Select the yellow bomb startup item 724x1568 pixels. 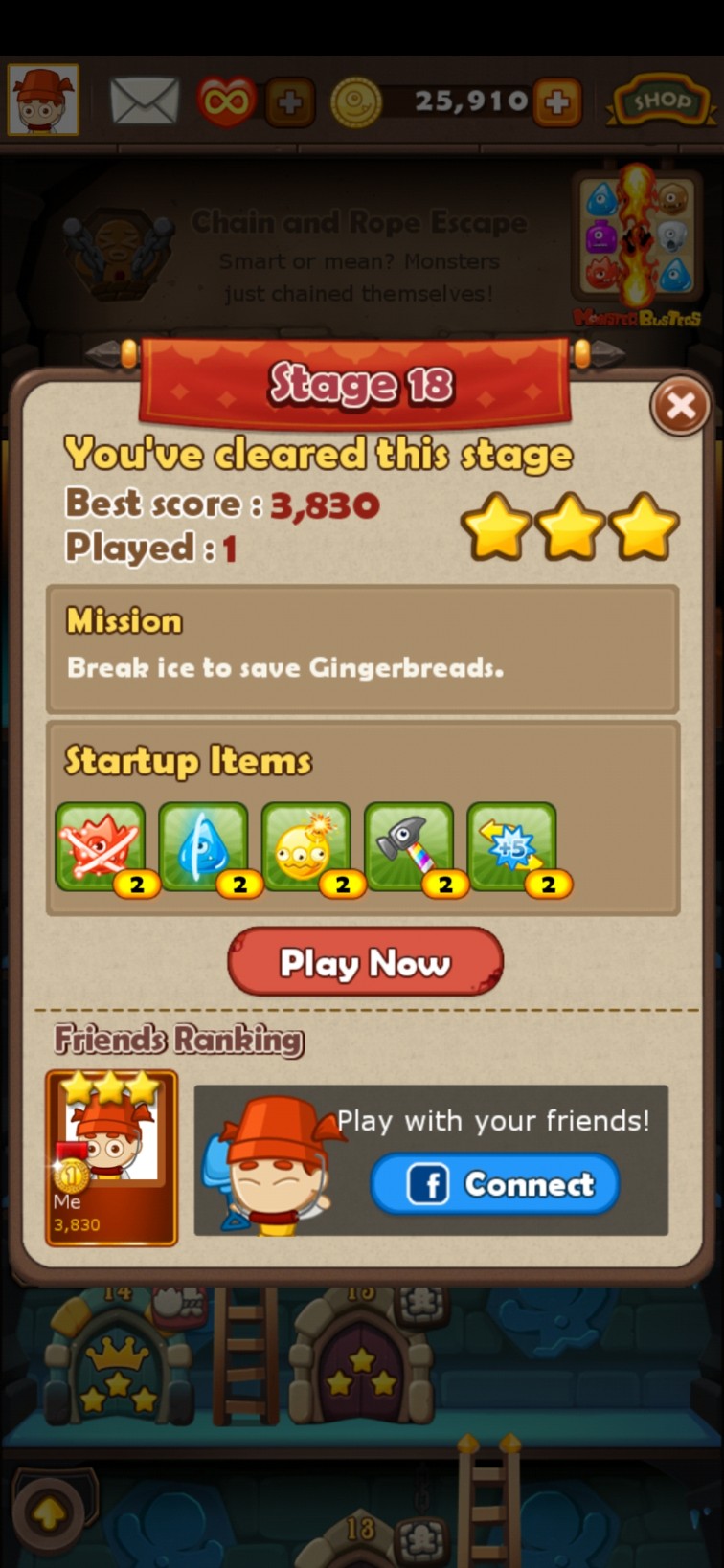tap(305, 847)
